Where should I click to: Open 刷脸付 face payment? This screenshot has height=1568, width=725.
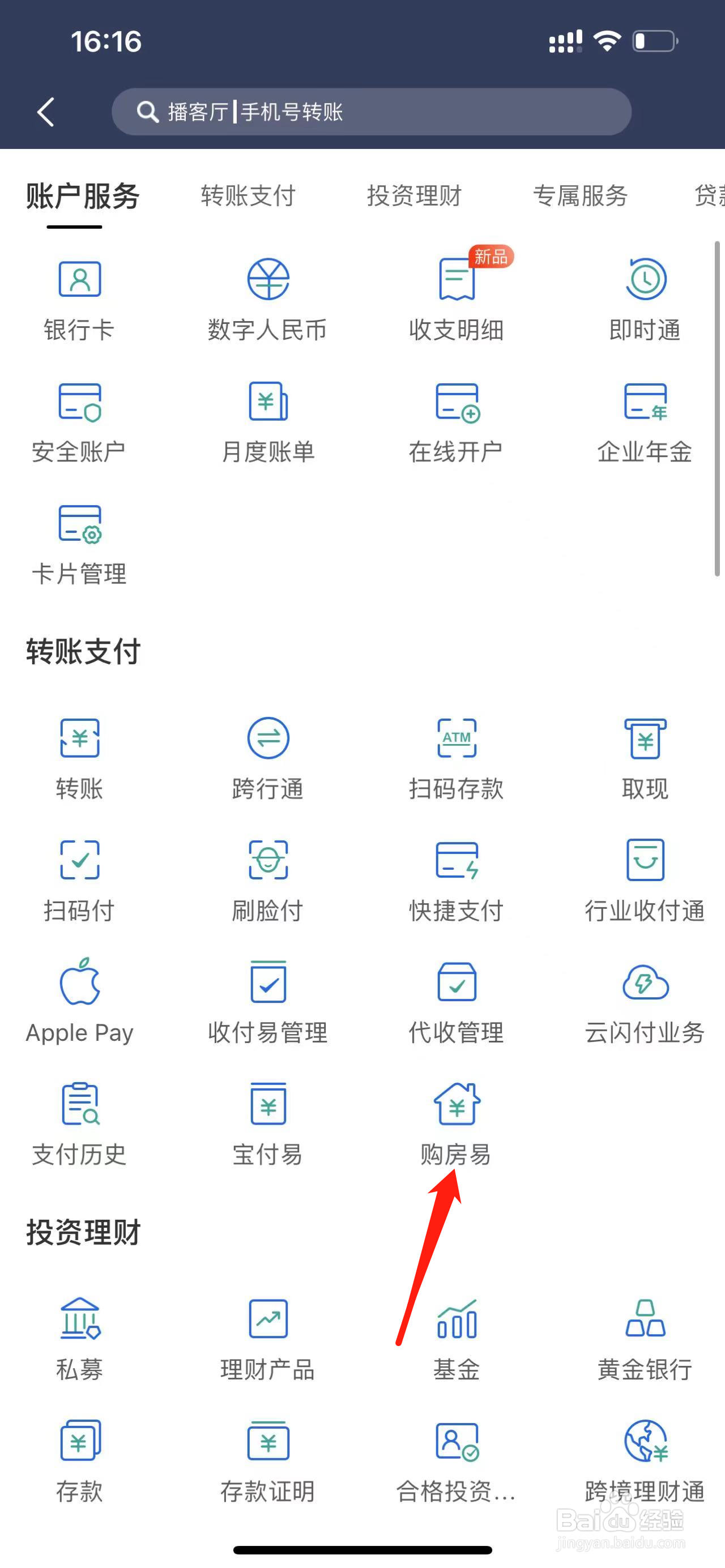click(x=268, y=879)
